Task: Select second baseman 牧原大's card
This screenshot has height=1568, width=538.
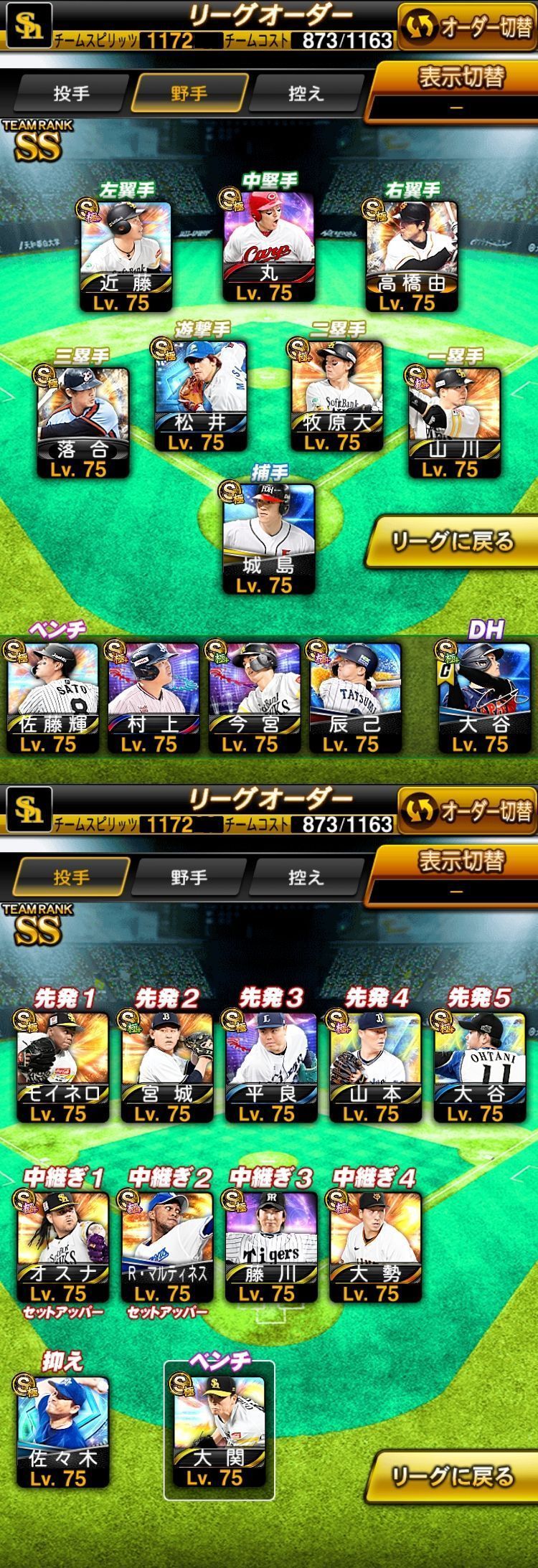Action: (x=336, y=394)
